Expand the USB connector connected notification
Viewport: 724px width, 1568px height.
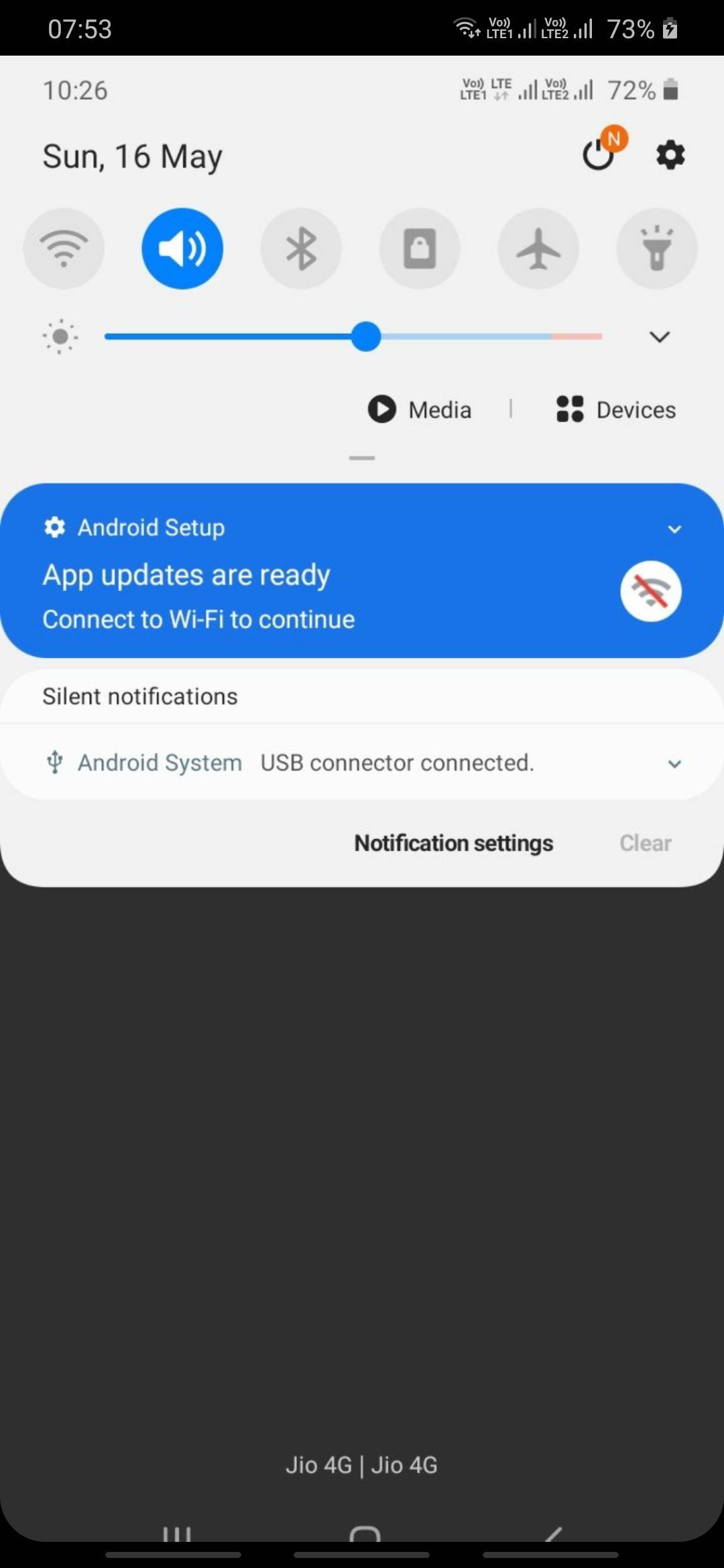674,764
